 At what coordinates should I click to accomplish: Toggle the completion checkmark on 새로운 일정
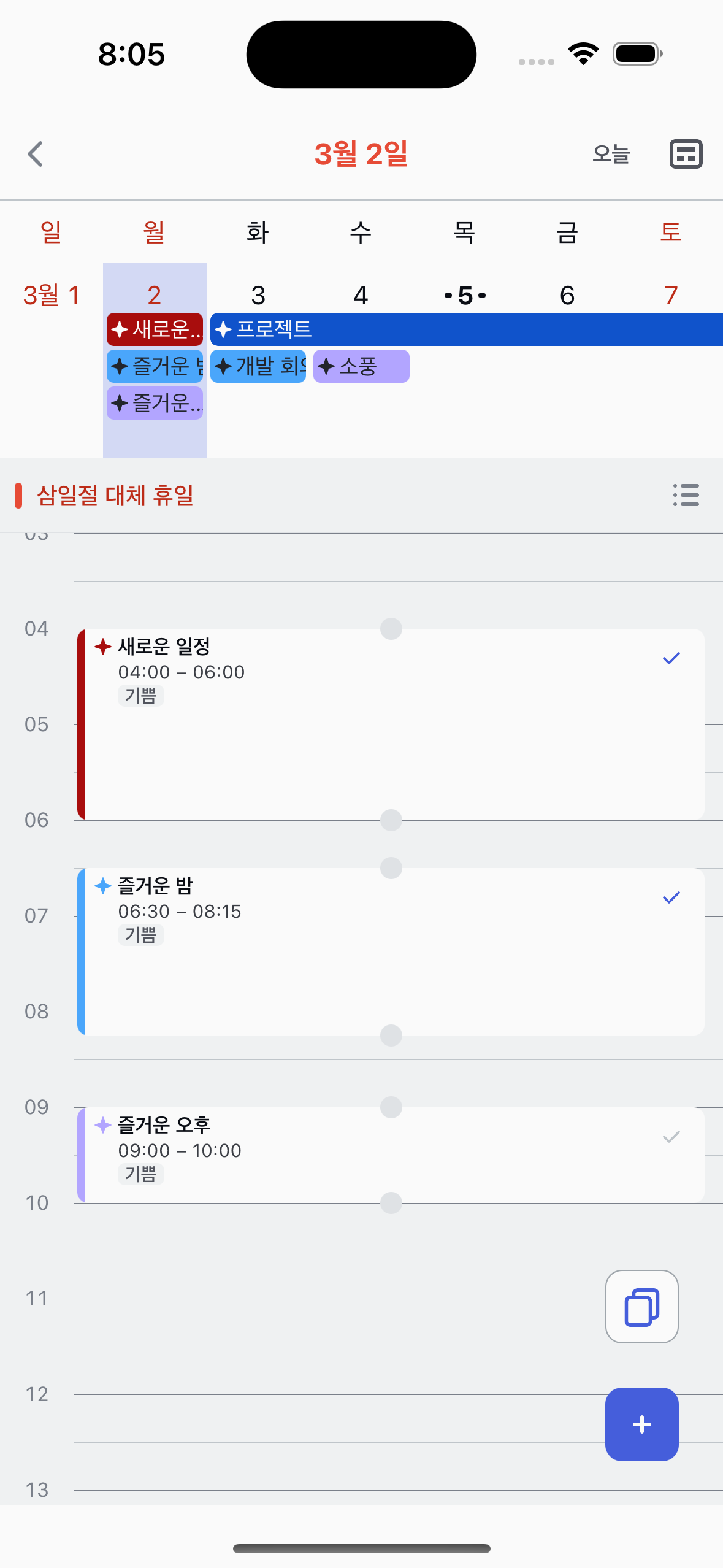[x=671, y=658]
